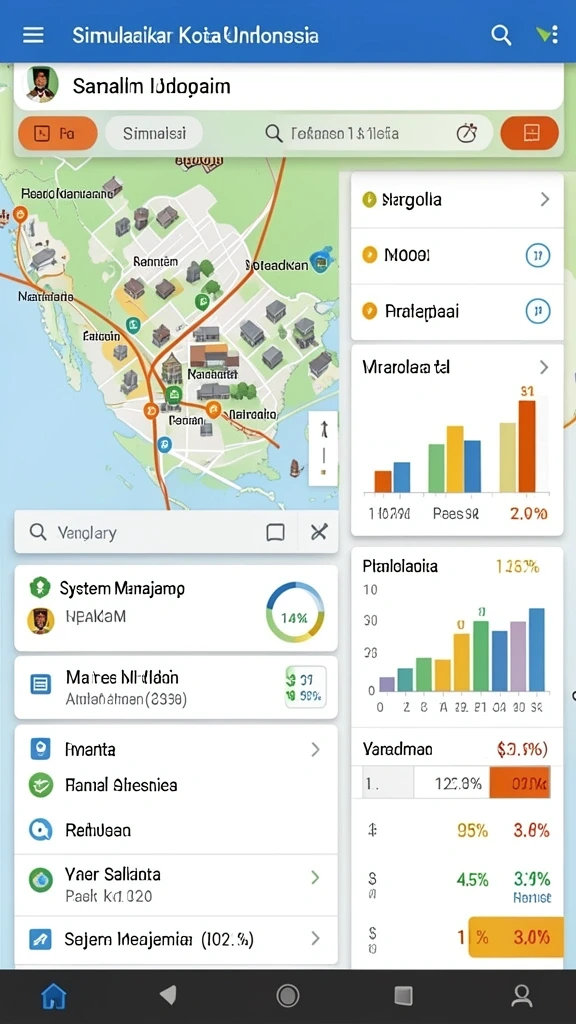The width and height of the screenshot is (576, 1024).
Task: Open the Pratepaai row
Action: [457, 311]
